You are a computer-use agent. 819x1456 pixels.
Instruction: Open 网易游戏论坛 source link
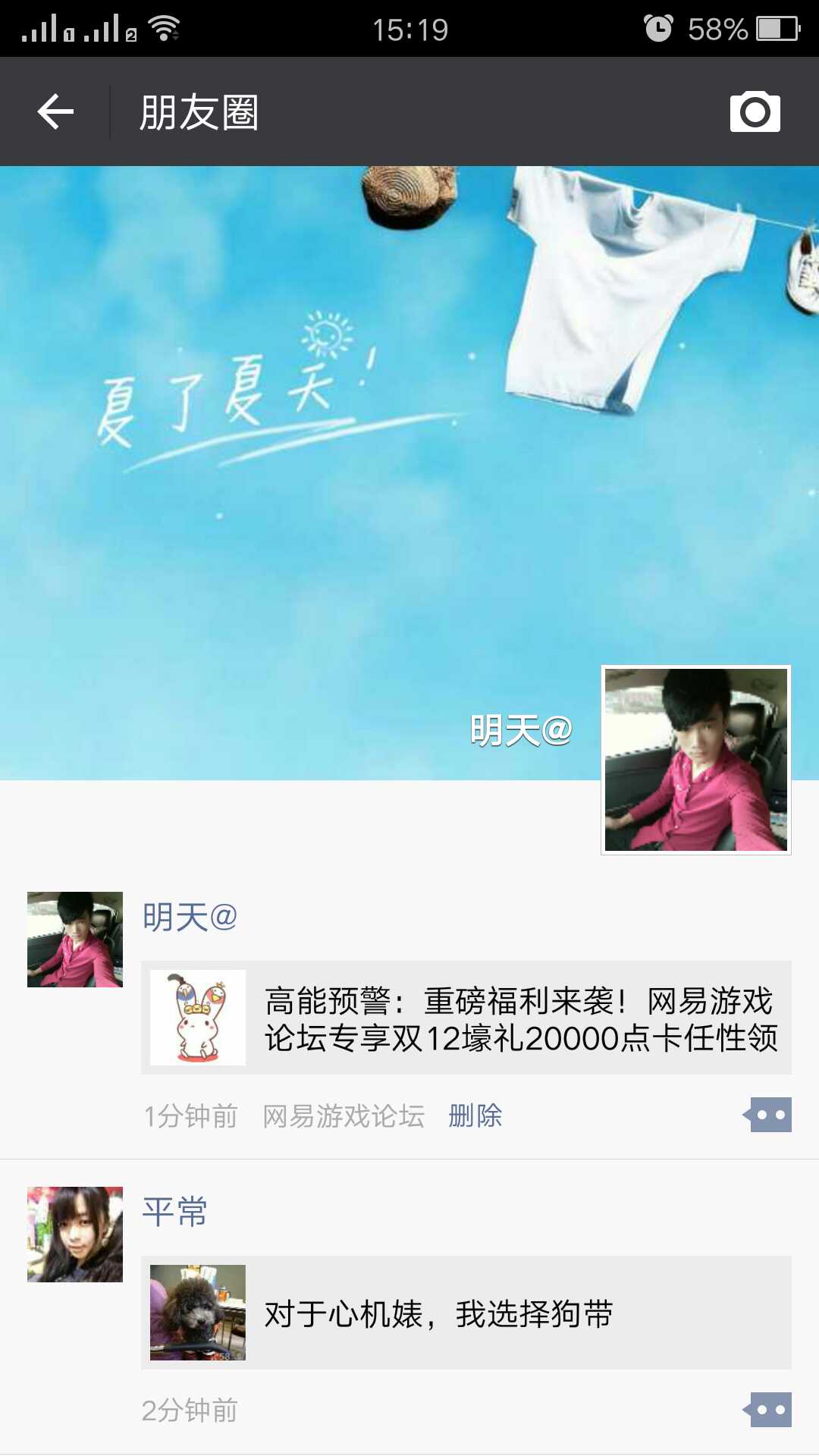tap(344, 1116)
